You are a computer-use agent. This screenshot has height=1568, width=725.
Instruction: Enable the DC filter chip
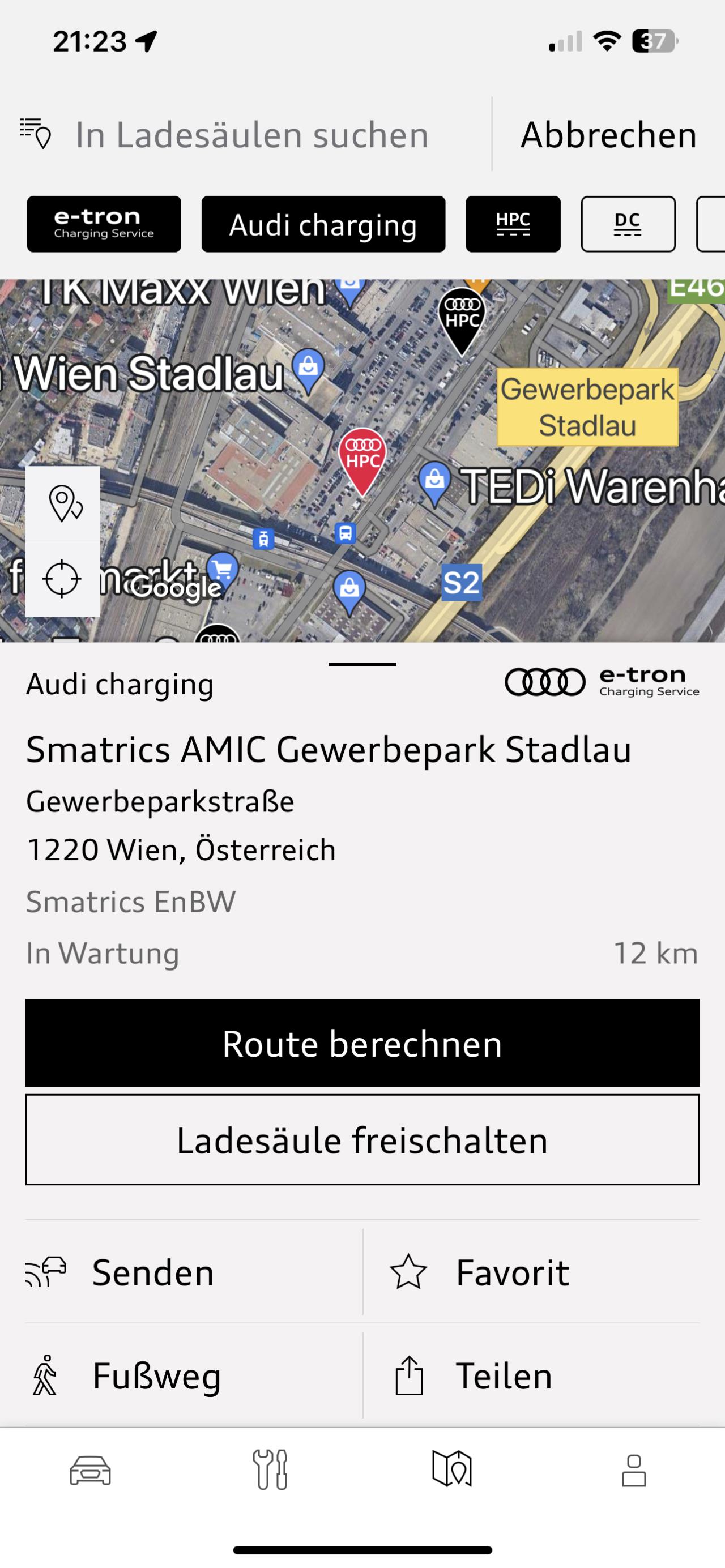point(628,224)
